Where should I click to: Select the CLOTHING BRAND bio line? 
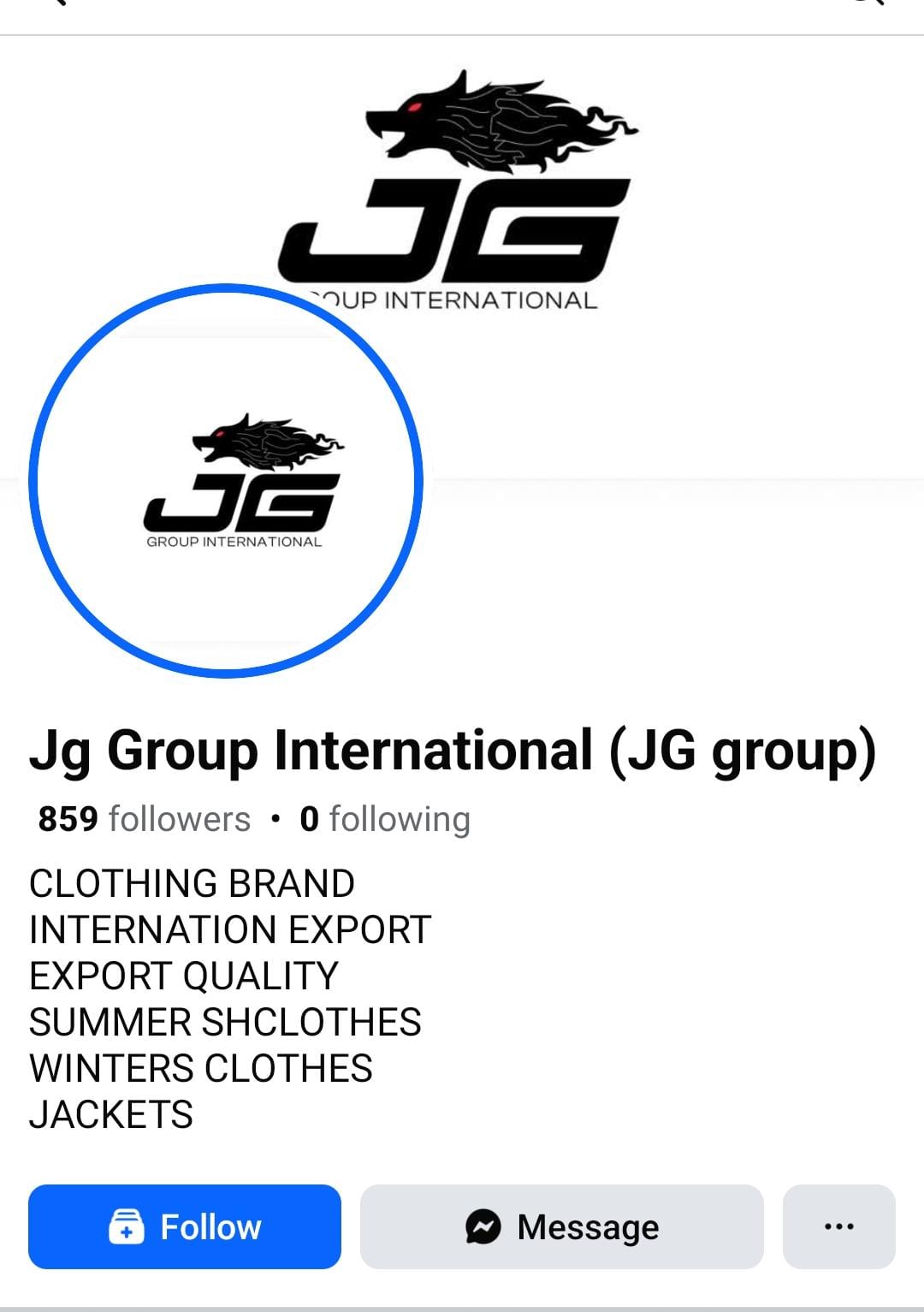tap(190, 882)
